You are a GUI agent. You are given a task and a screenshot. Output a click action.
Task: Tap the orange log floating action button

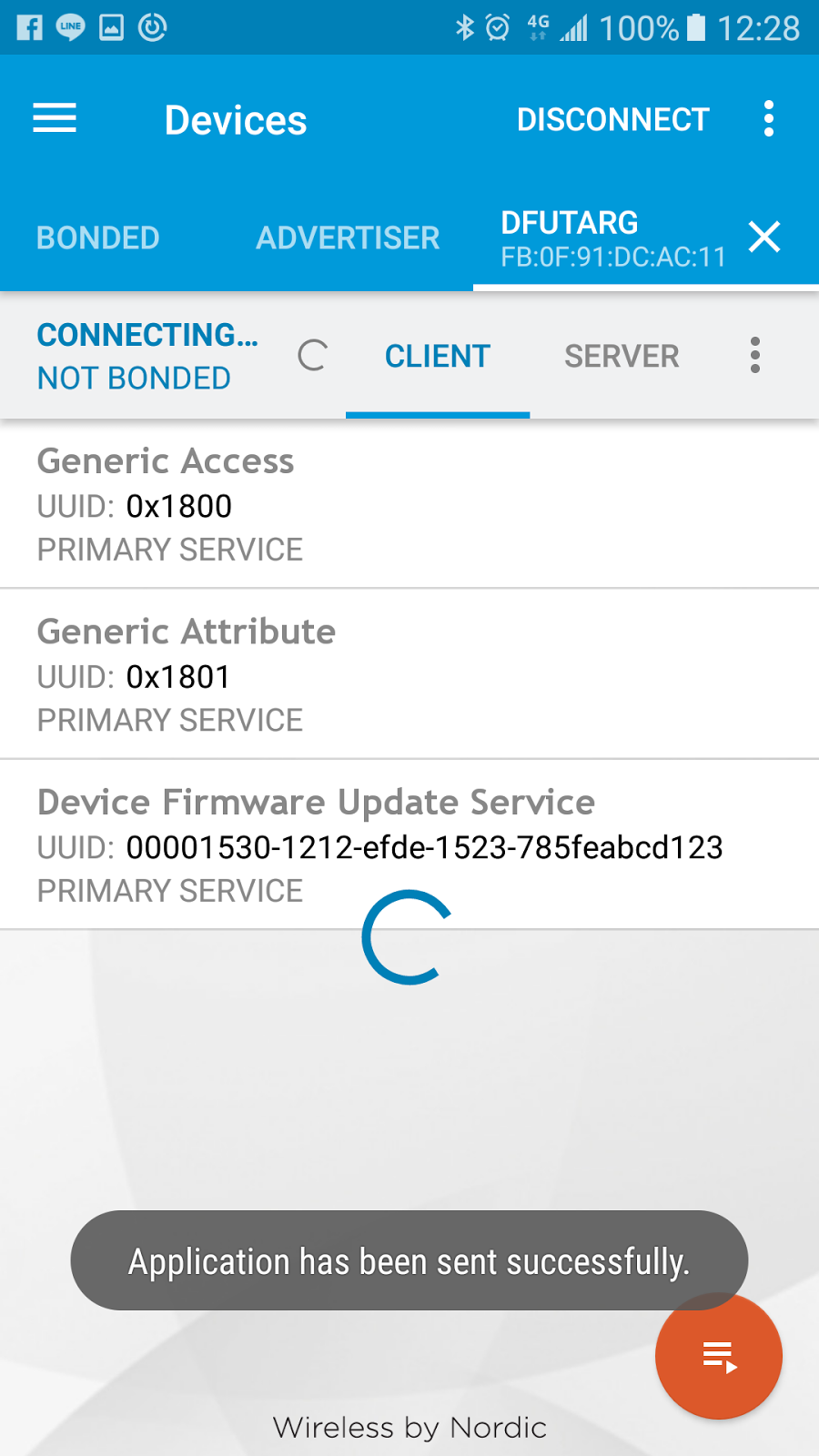tap(718, 1356)
